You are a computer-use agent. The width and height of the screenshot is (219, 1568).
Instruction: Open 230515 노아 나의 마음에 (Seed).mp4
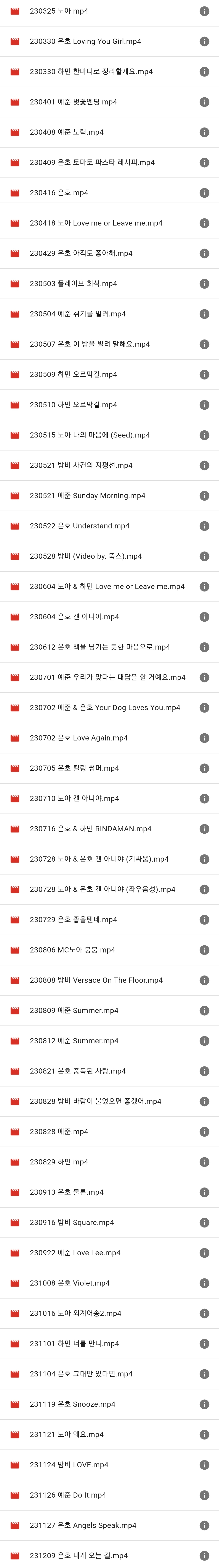click(89, 435)
